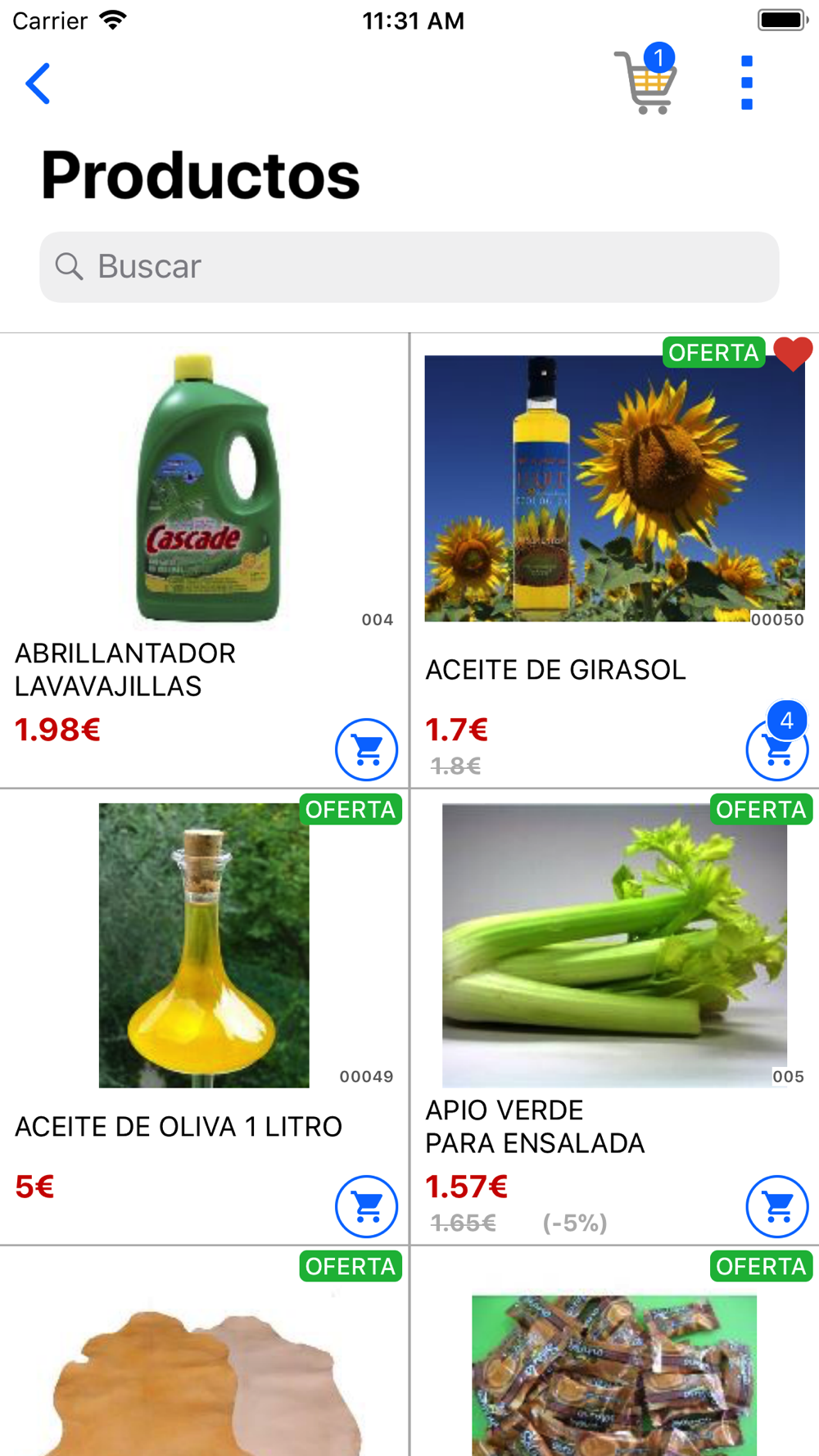The width and height of the screenshot is (819, 1456).
Task: Open the Abrillantador Lavavajillas product
Action: point(205,491)
